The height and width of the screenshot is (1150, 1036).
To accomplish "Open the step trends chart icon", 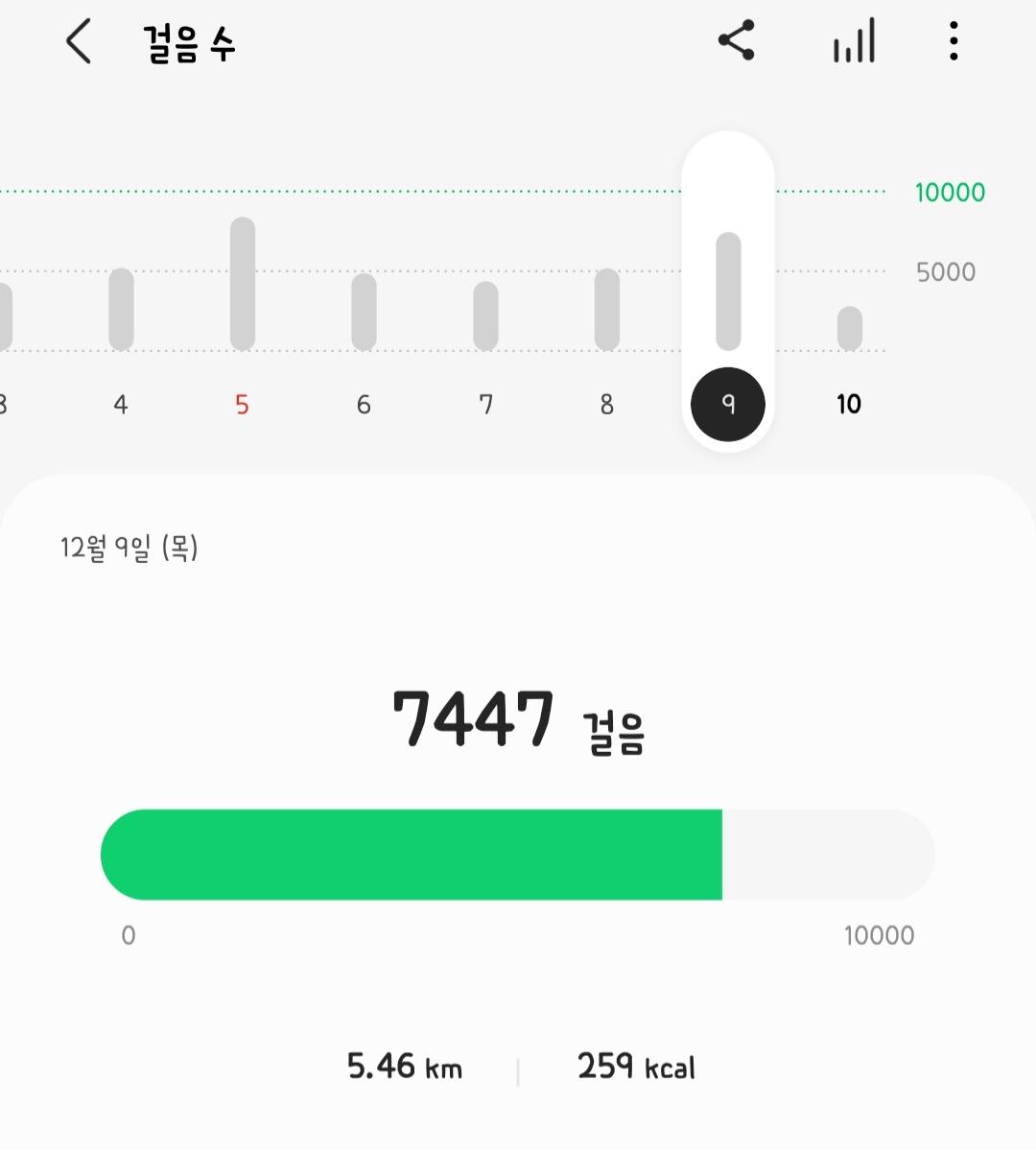I will pyautogui.click(x=854, y=42).
